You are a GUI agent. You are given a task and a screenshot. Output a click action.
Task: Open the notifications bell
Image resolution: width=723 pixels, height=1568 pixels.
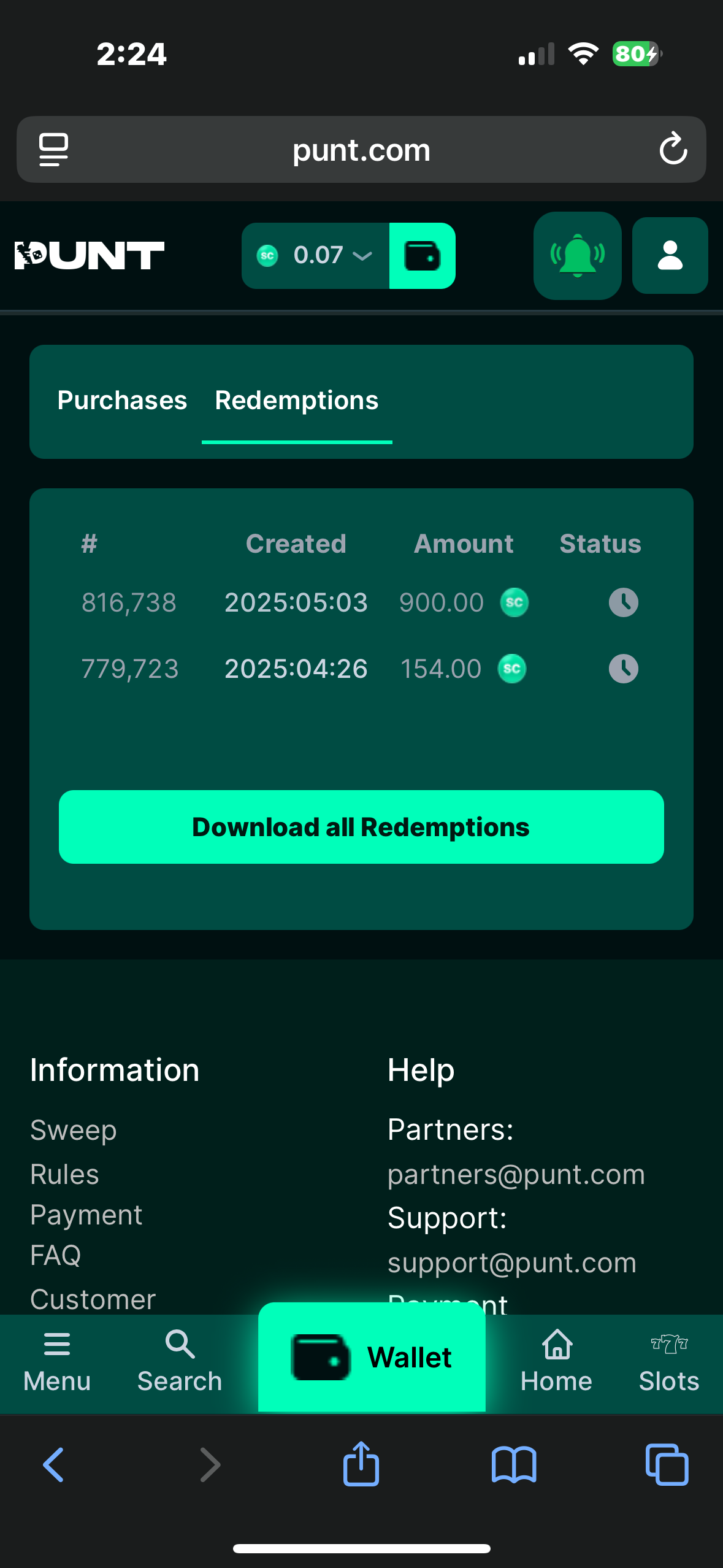click(x=577, y=255)
